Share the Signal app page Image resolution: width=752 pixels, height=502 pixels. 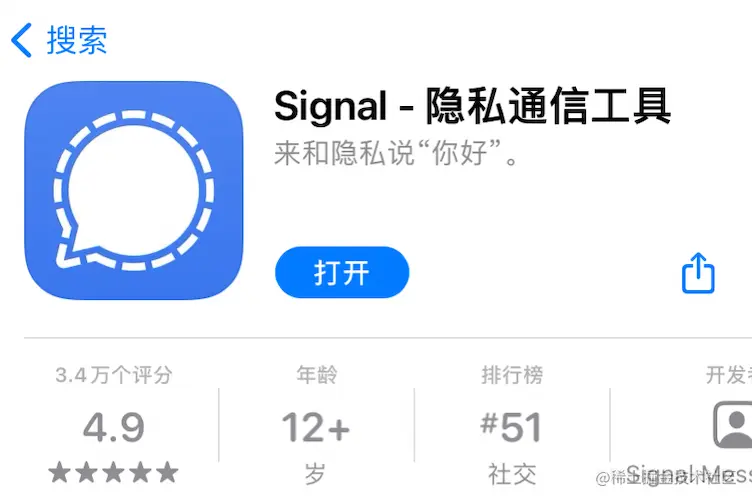[x=698, y=273]
